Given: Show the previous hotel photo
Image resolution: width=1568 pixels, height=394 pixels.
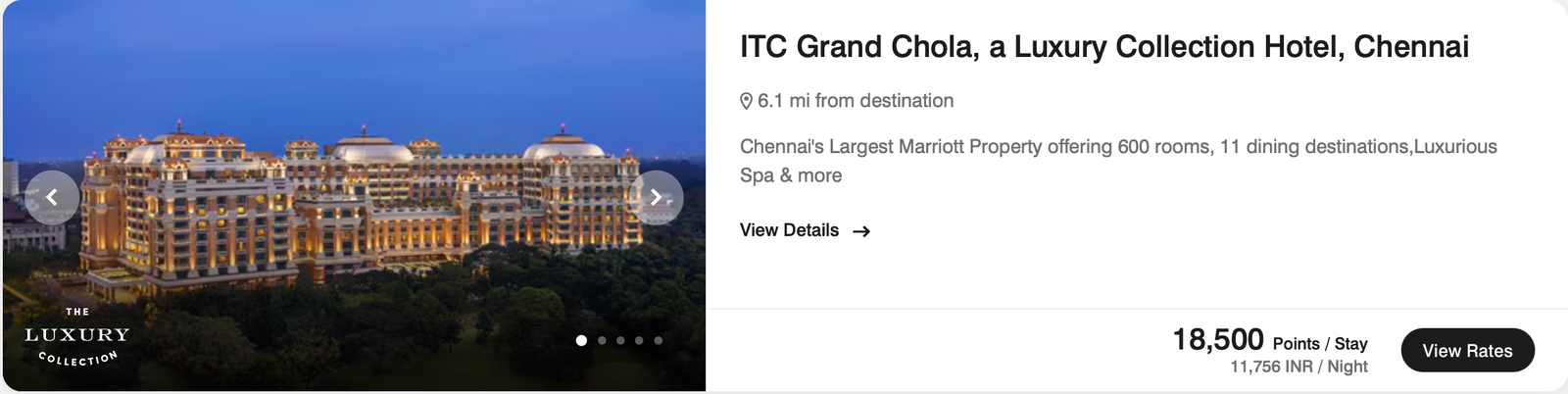Looking at the screenshot, I should pos(52,197).
